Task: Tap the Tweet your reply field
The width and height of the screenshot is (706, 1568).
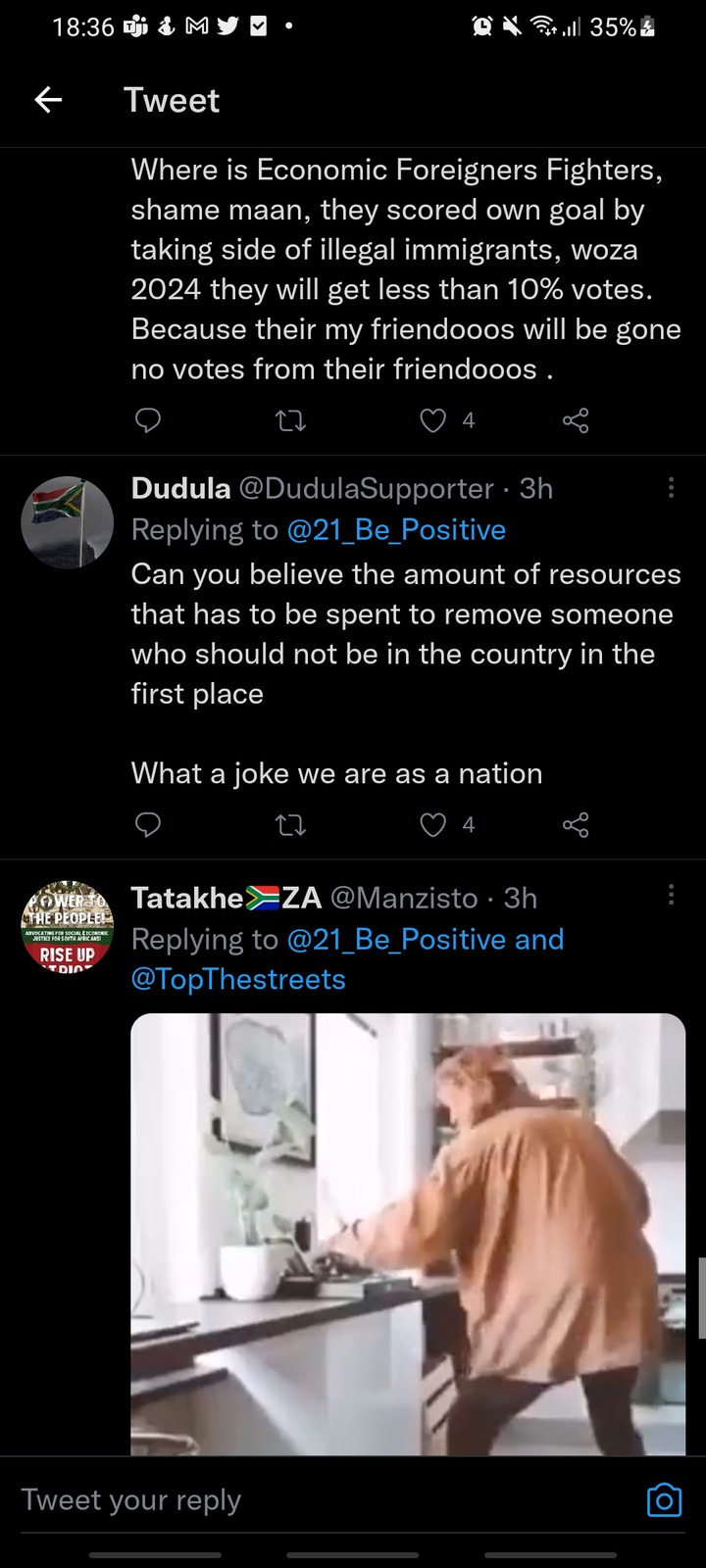Action: click(x=324, y=1500)
